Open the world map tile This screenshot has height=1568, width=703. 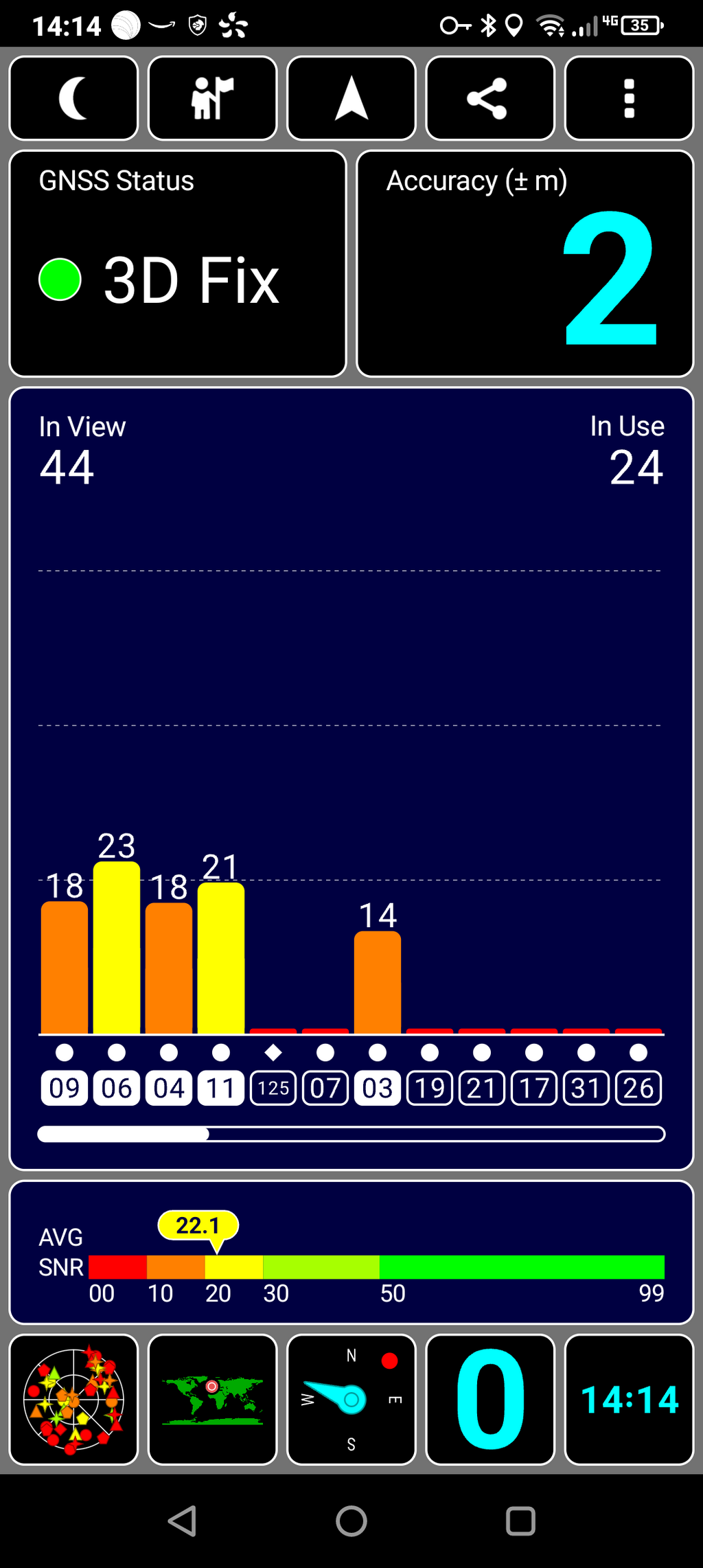pyautogui.click(x=213, y=1399)
